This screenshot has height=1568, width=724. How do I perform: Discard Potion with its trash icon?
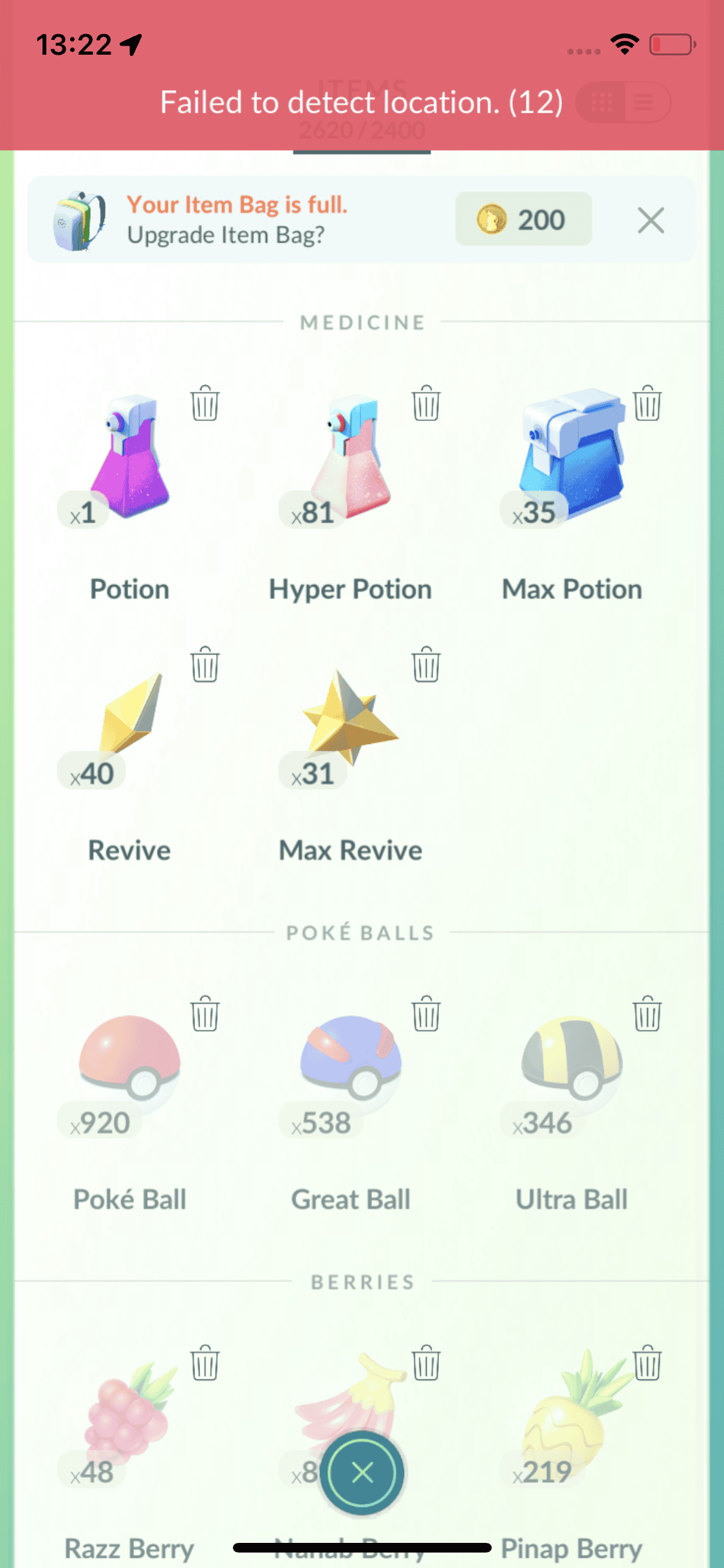205,404
